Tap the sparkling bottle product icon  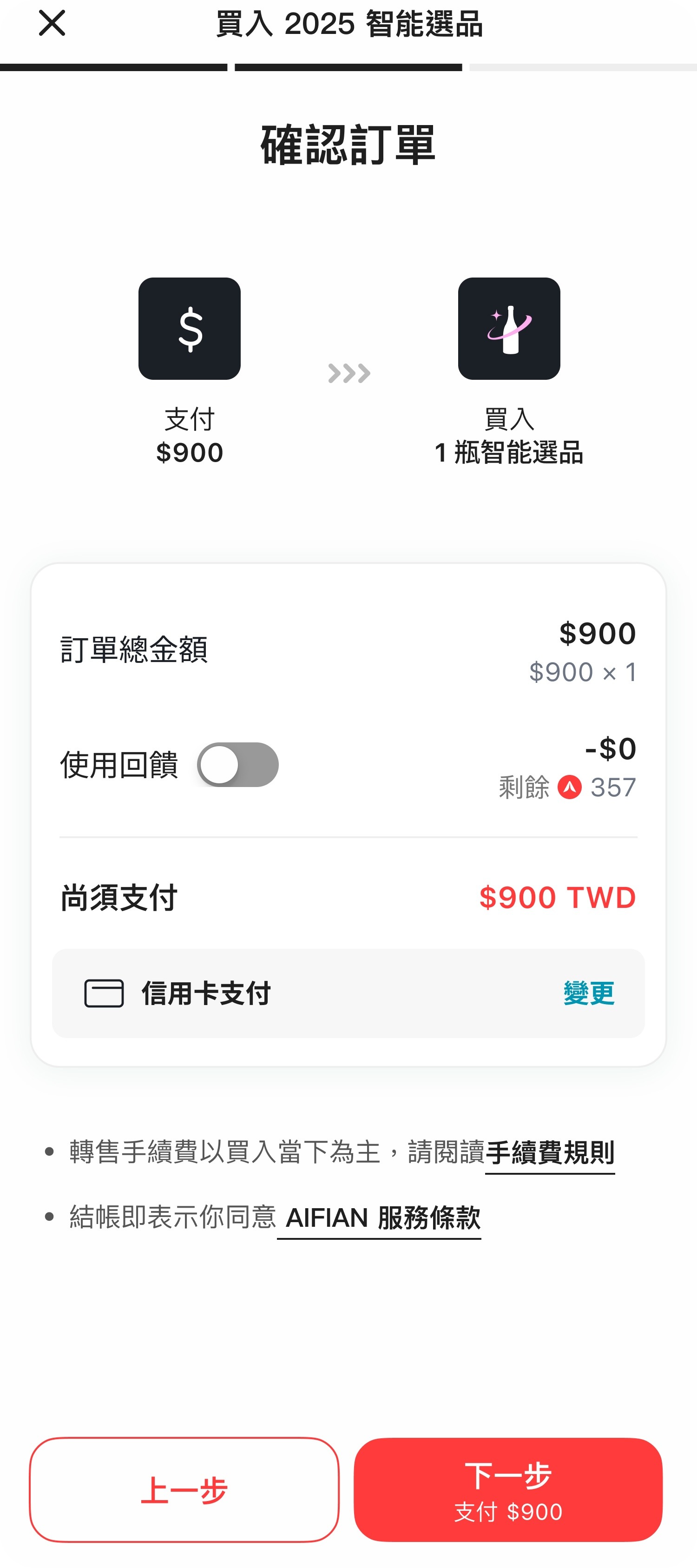[510, 329]
